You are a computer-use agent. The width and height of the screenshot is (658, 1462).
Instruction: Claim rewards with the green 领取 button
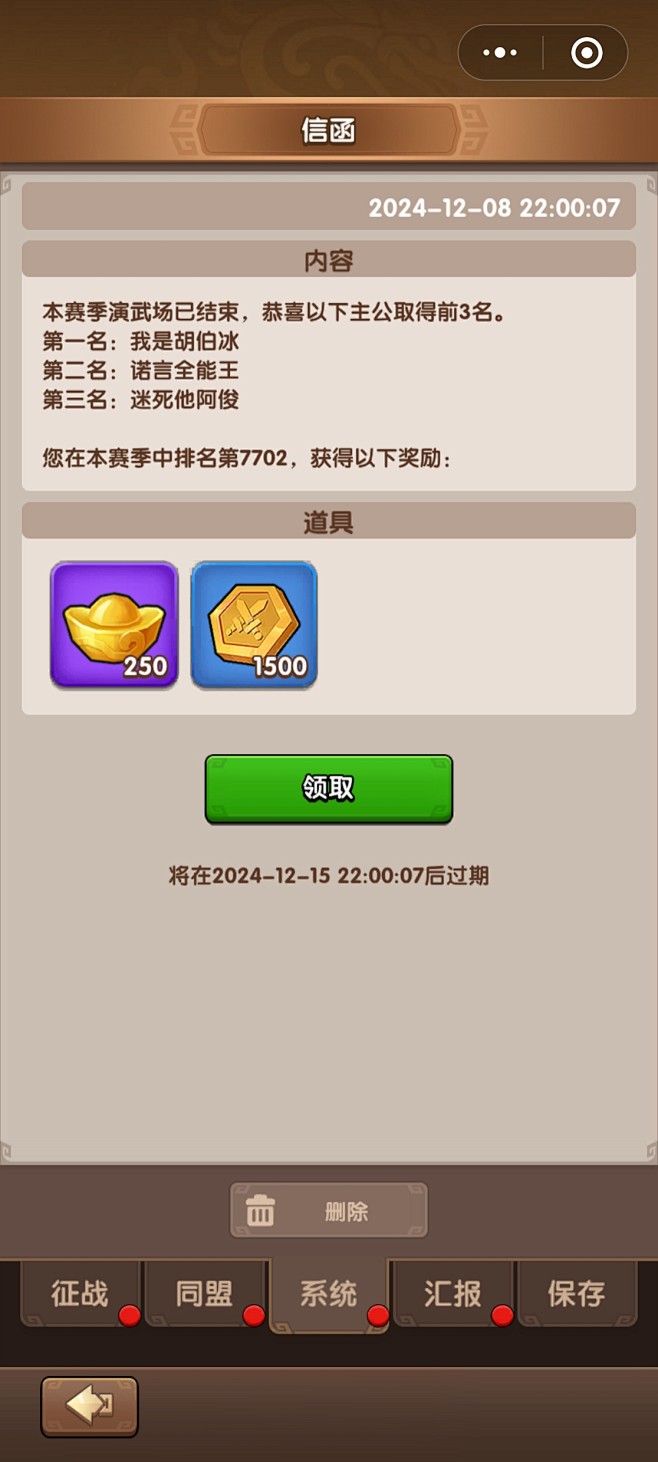328,789
